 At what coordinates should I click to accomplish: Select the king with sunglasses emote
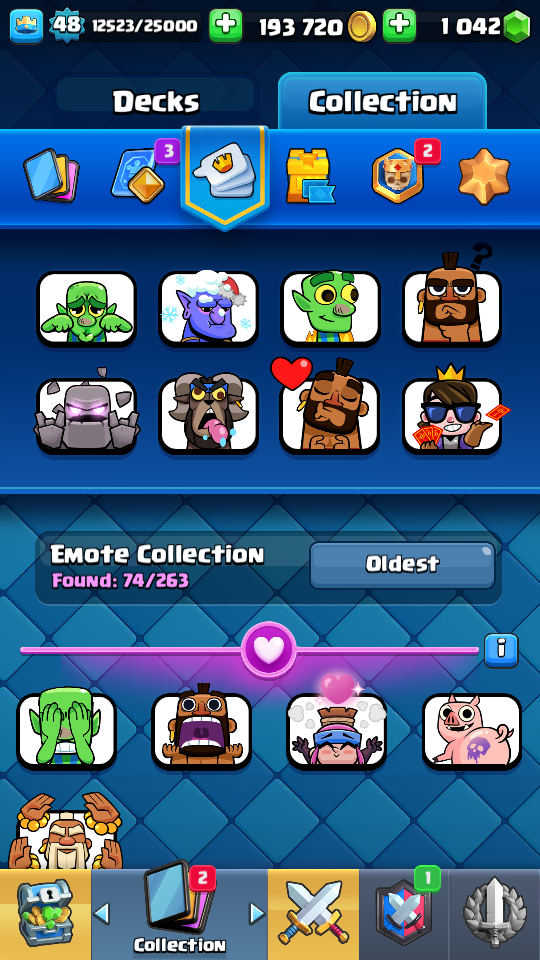[x=452, y=413]
